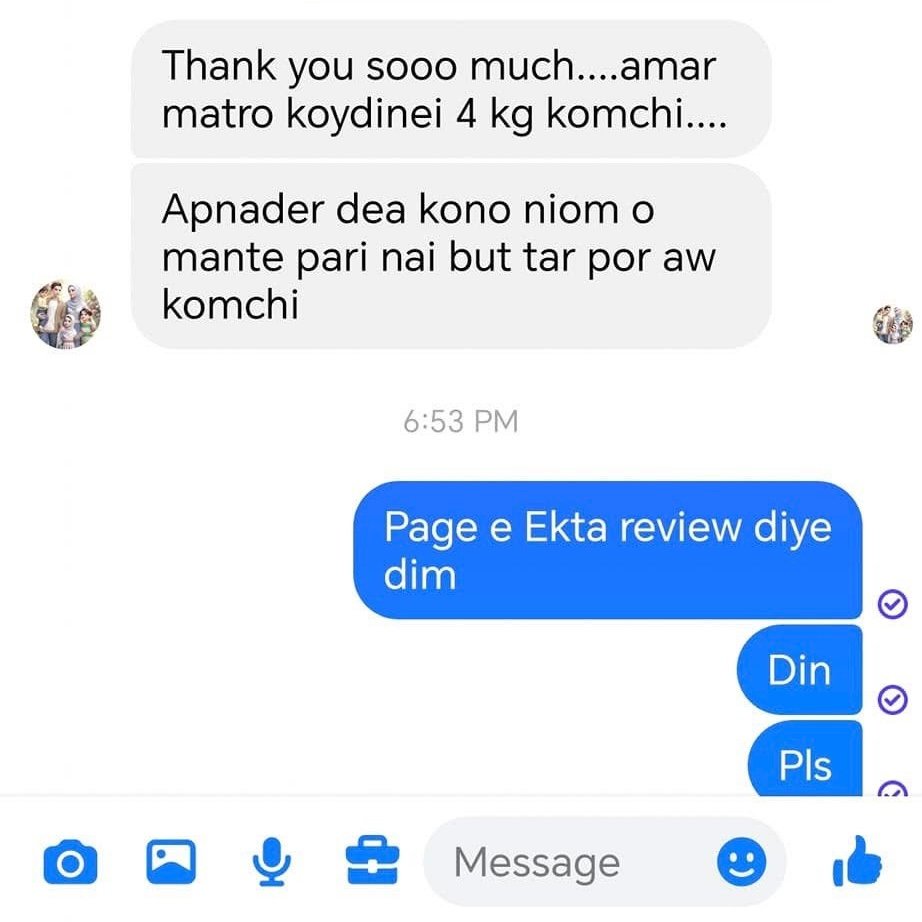Open the photo gallery picker

(171, 862)
